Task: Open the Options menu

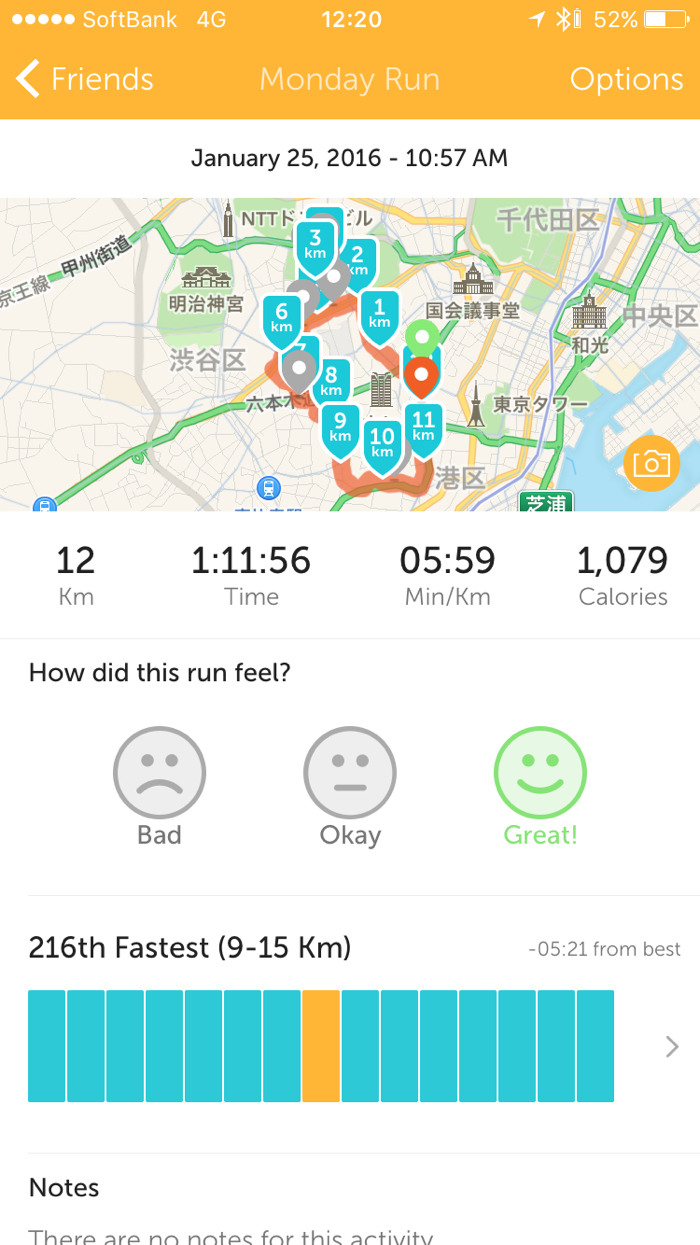Action: 626,79
